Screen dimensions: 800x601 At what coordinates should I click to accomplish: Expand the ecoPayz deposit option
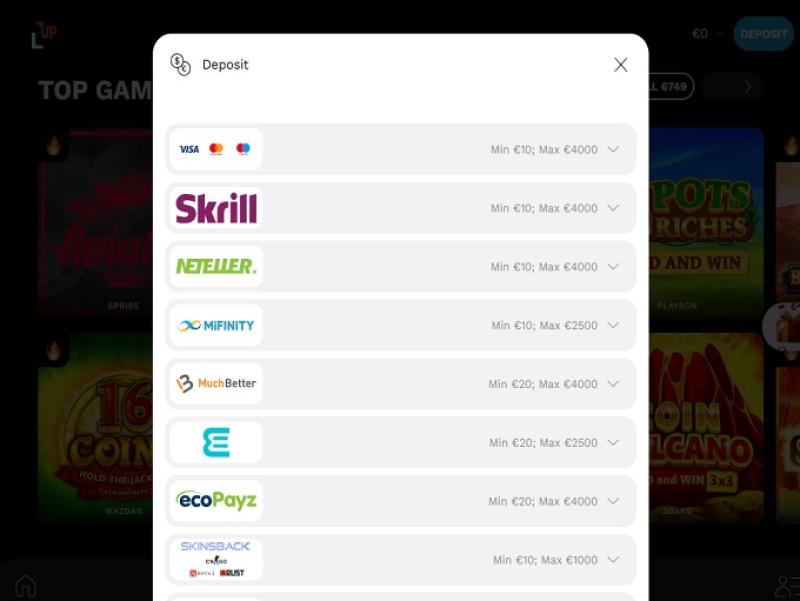pos(613,501)
